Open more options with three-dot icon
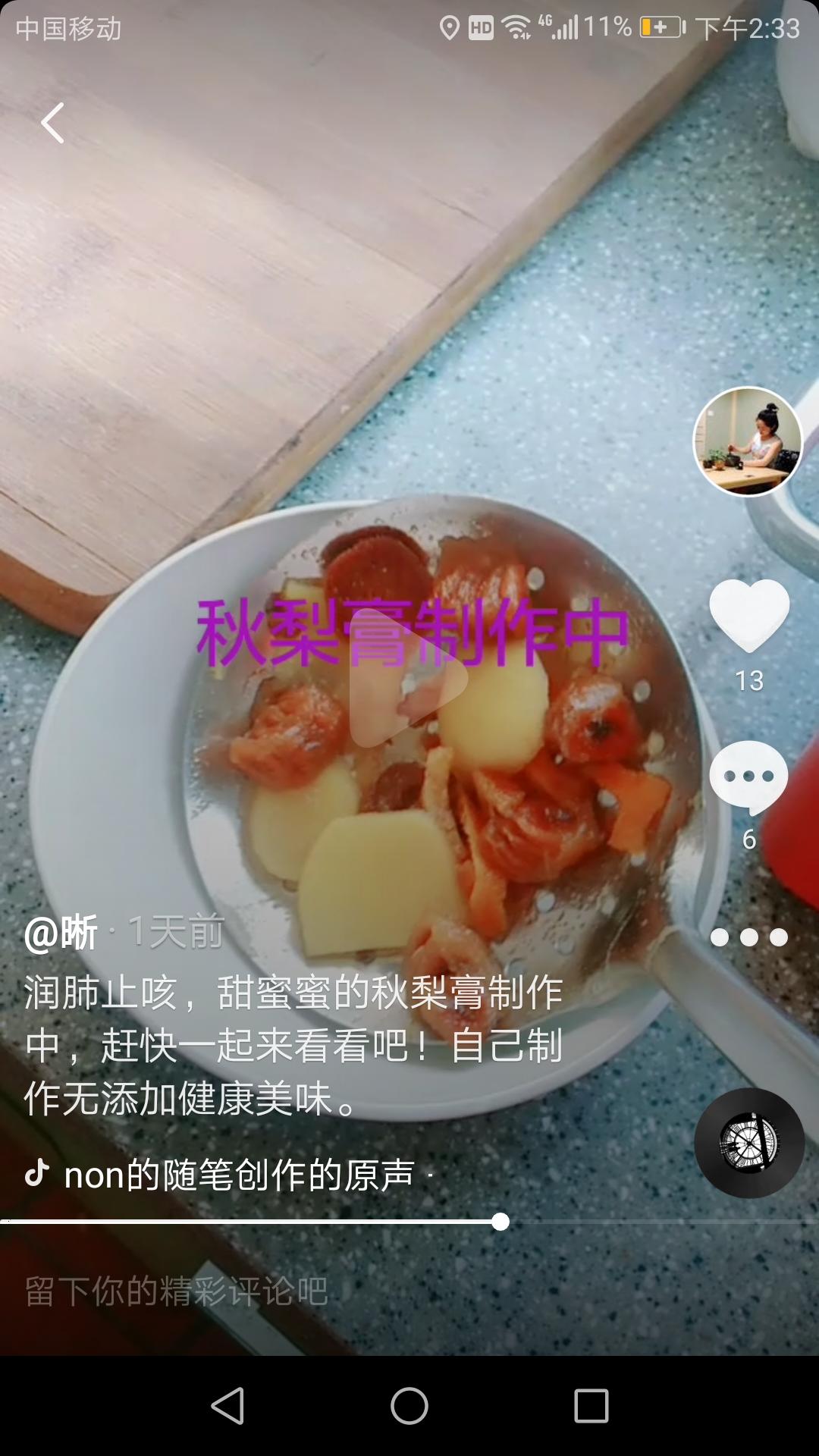Image resolution: width=819 pixels, height=1456 pixels. click(751, 937)
